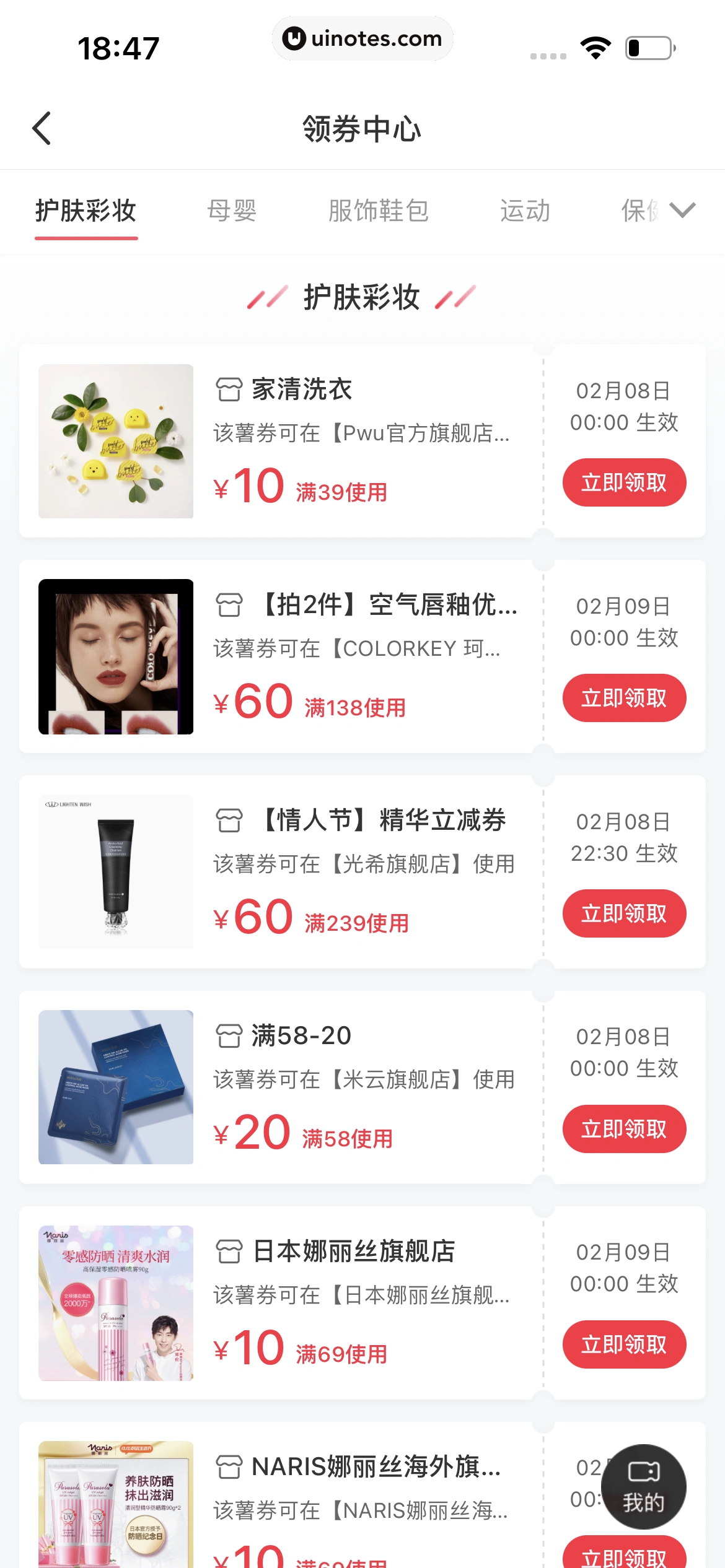Click 立即领取 on the 日本娜丽丝旗舰店 coupon
Image resolution: width=725 pixels, height=1568 pixels.
click(x=625, y=1344)
